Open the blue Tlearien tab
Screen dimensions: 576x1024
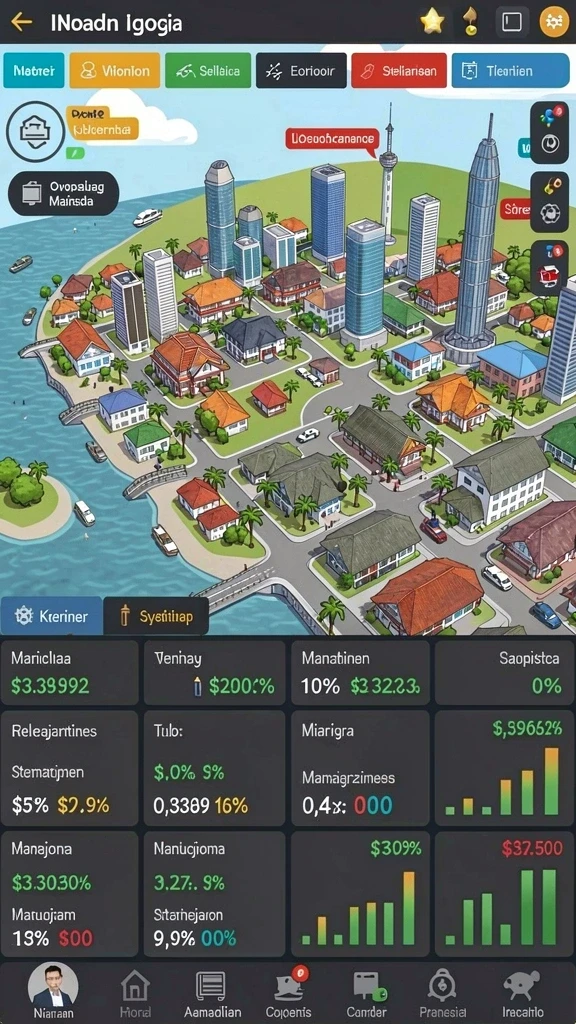coord(510,71)
